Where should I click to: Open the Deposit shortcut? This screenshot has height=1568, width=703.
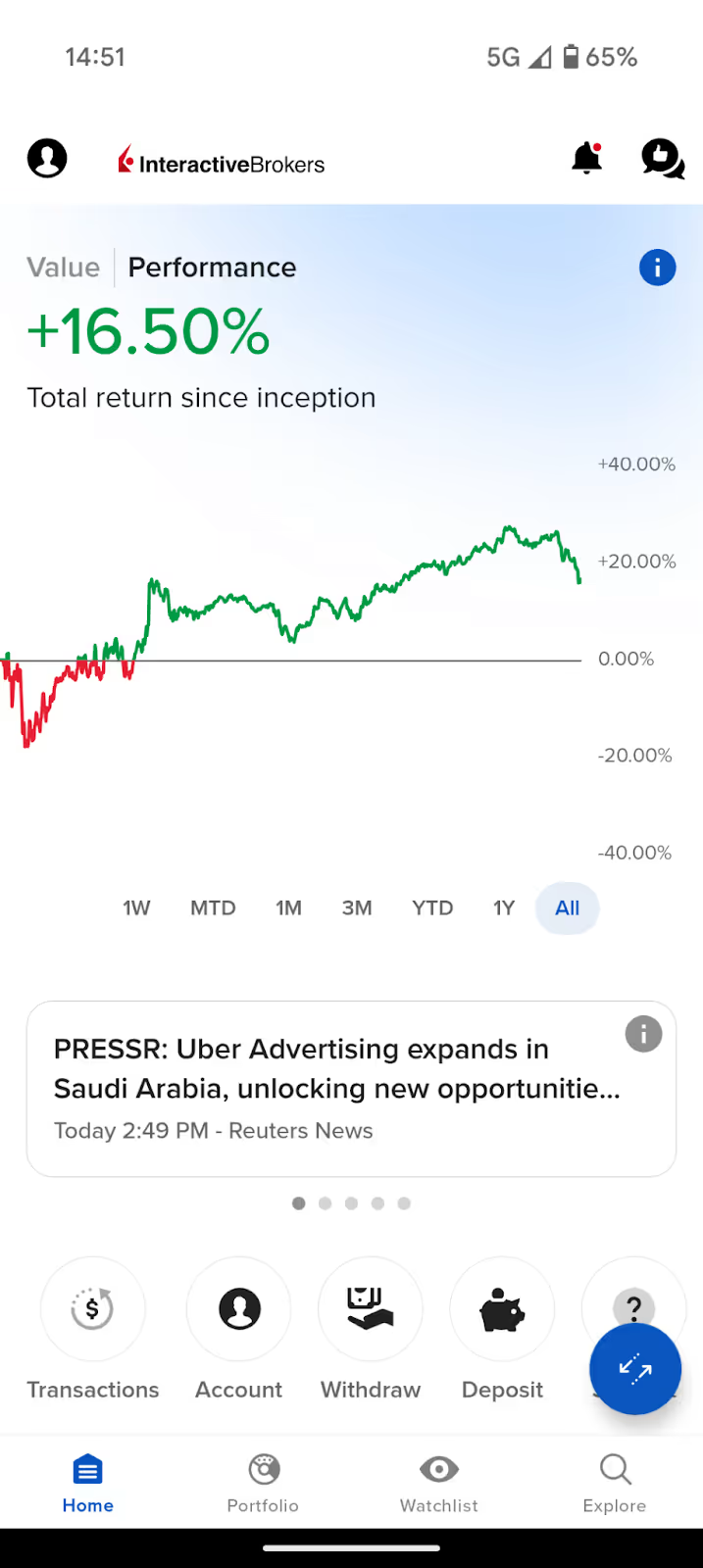(x=502, y=1309)
